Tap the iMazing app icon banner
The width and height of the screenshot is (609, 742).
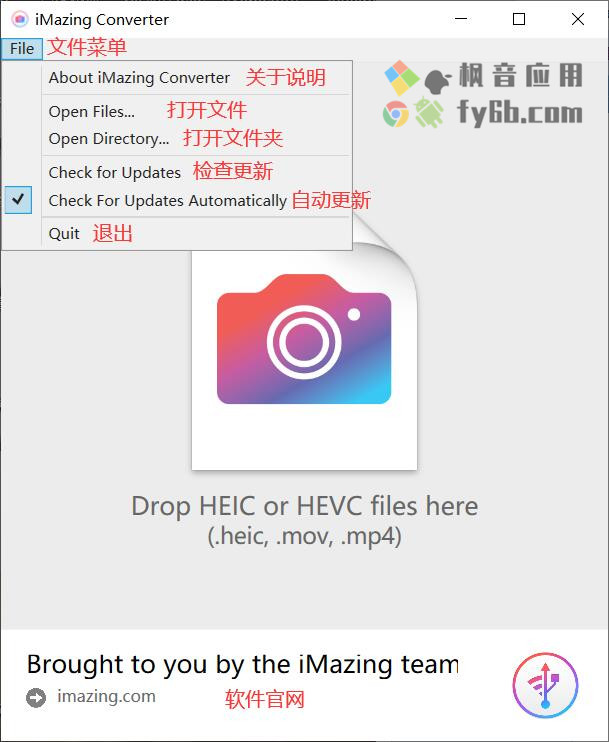pyautogui.click(x=545, y=686)
